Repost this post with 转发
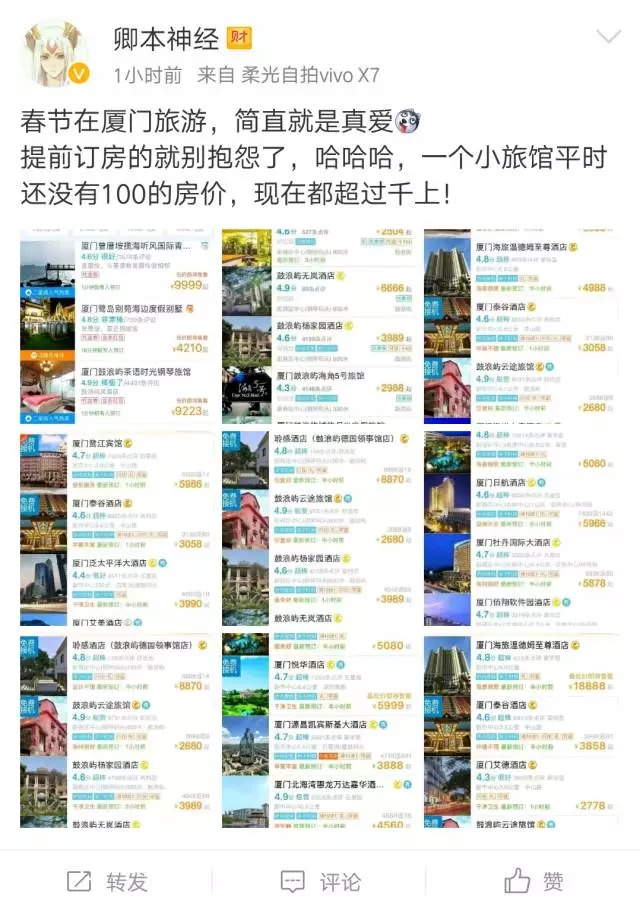 [x=108, y=881]
